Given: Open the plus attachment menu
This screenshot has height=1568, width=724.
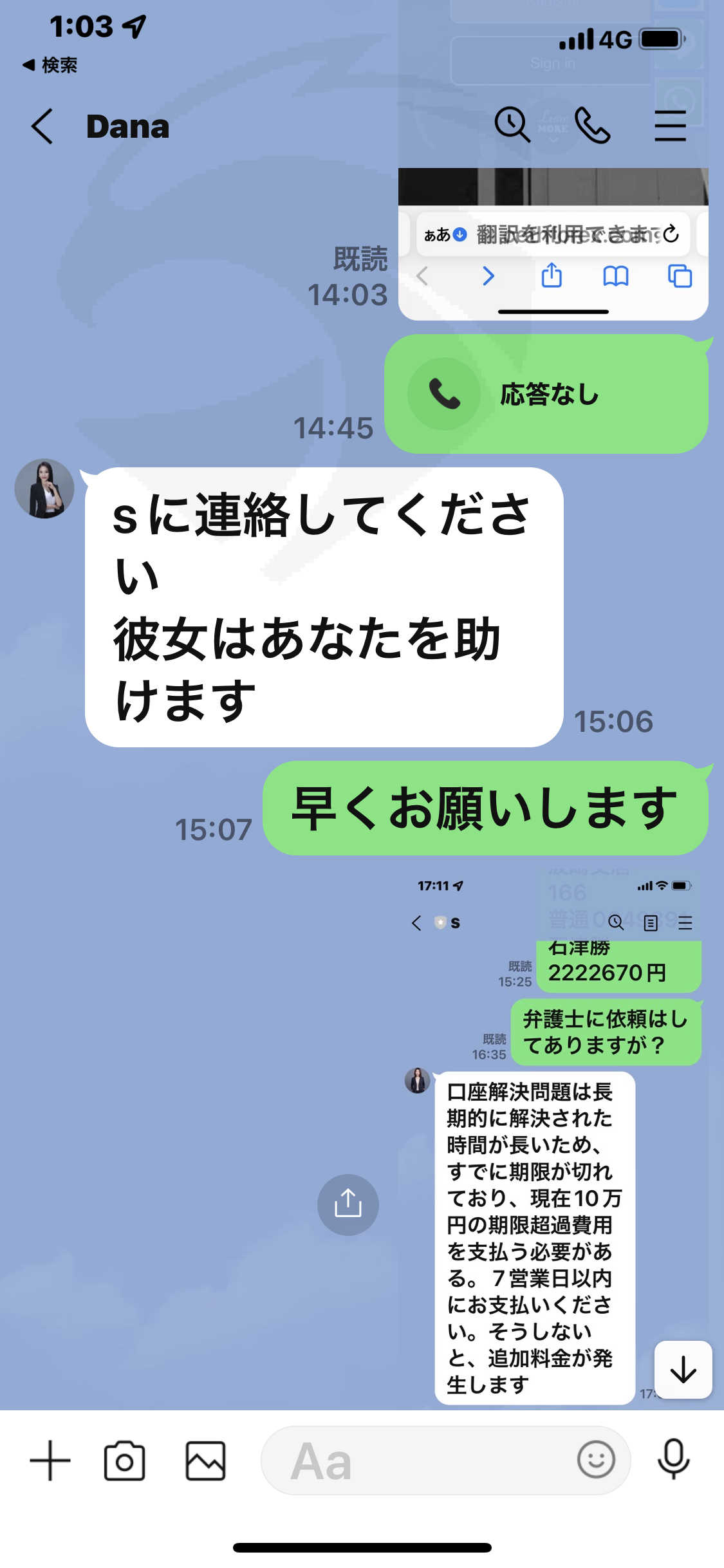Looking at the screenshot, I should (x=50, y=1461).
